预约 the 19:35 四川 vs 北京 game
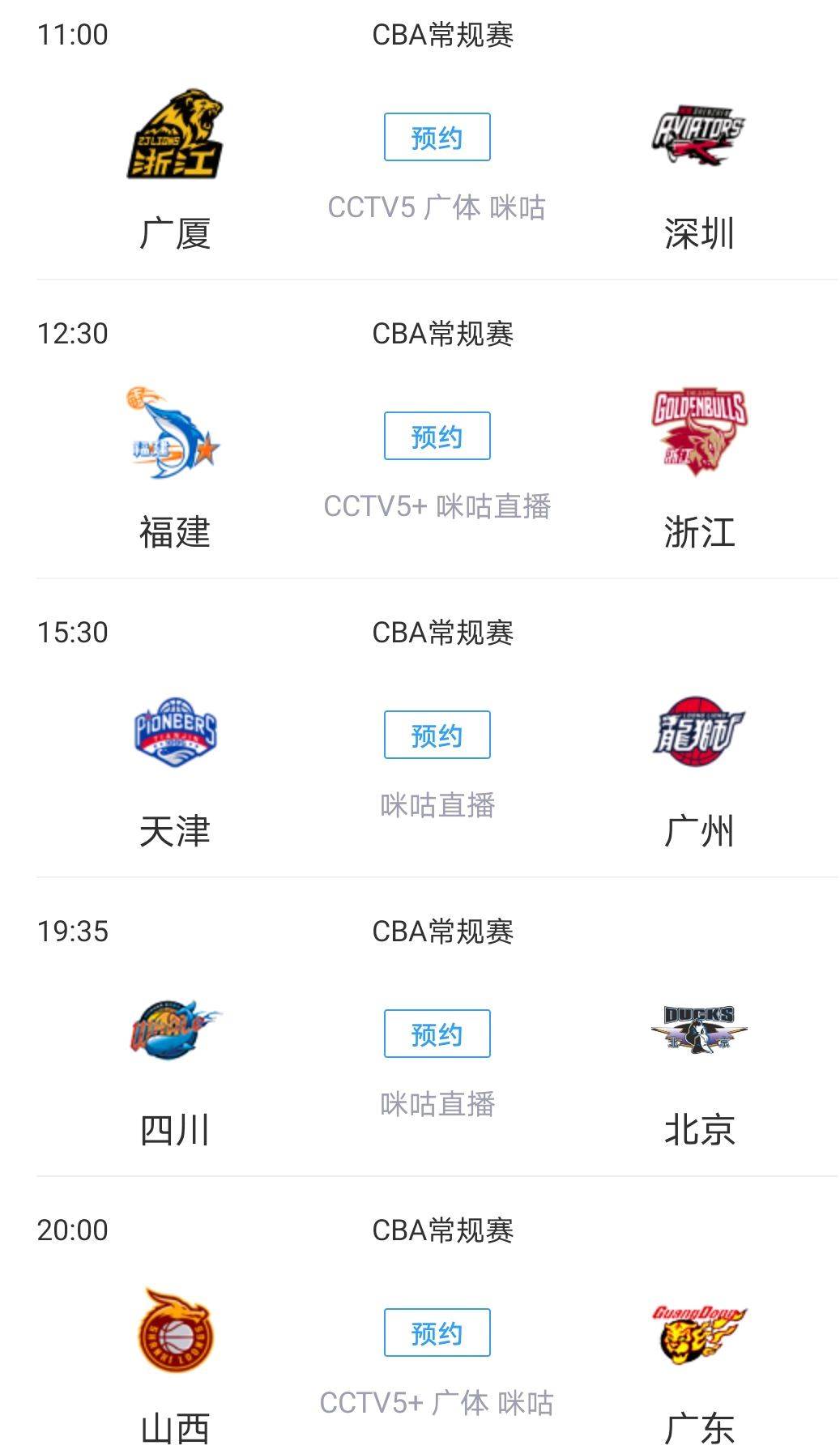The image size is (840, 1454). 438,1033
